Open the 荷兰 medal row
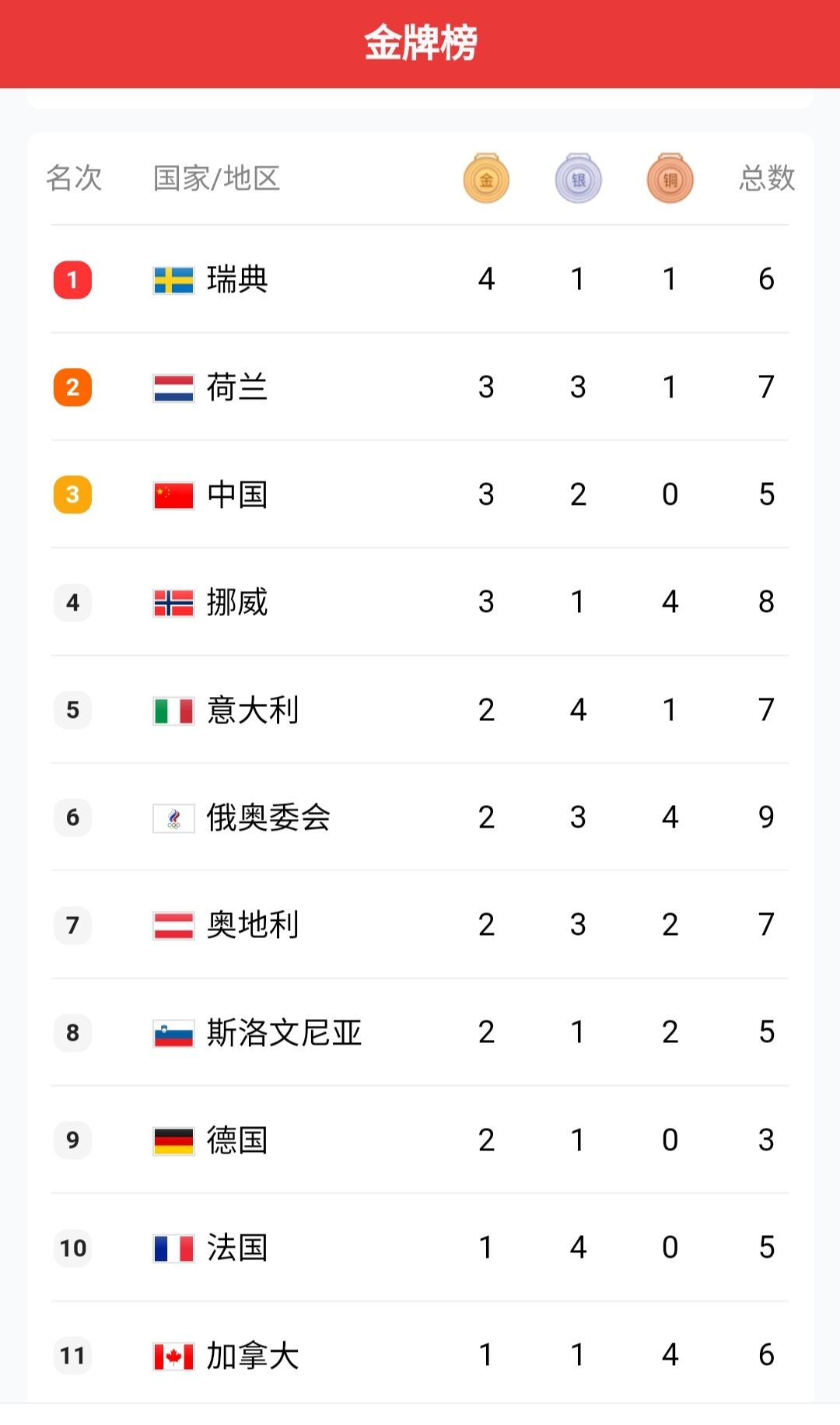The image size is (840, 1425). (420, 387)
